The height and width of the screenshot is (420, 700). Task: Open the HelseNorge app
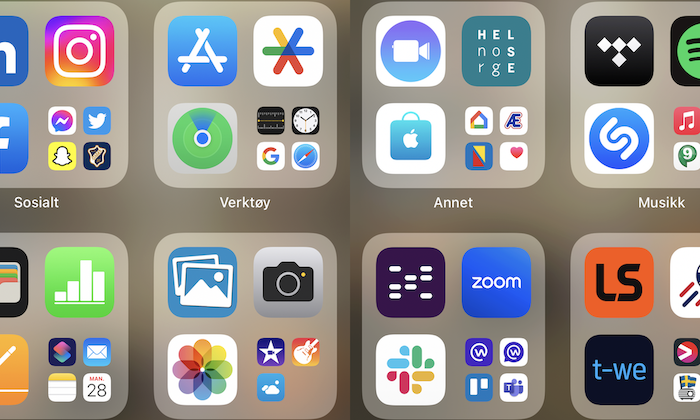point(496,51)
